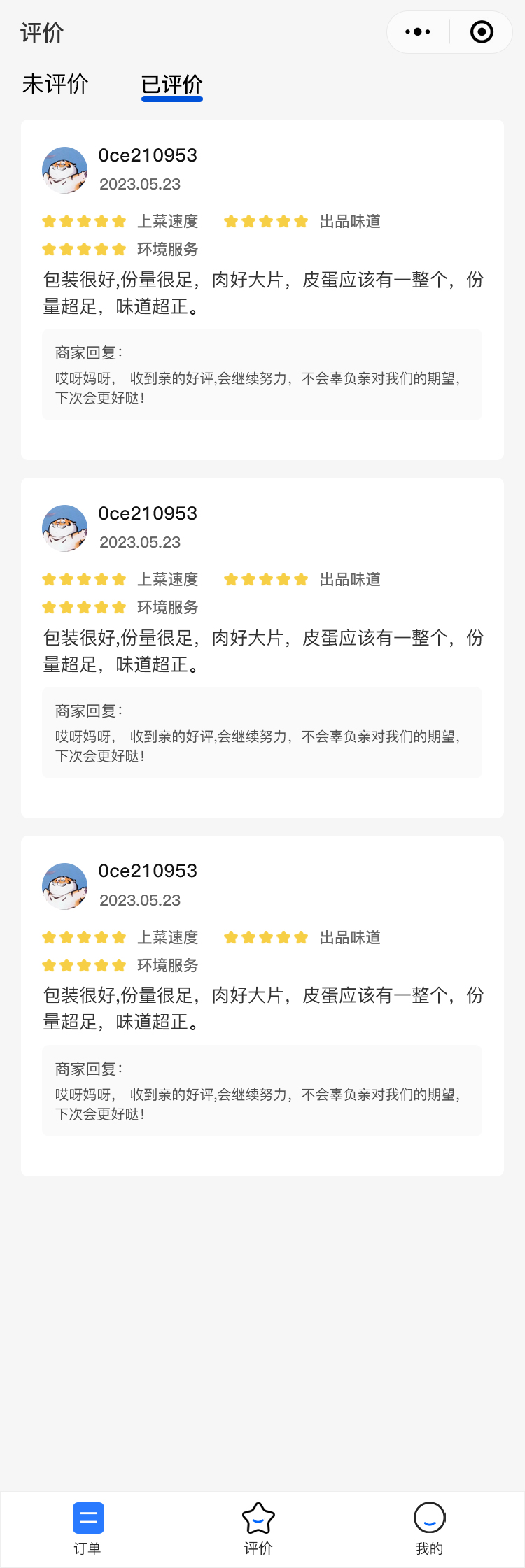Open the mini program more options menu
The width and height of the screenshot is (525, 1568).
click(418, 32)
